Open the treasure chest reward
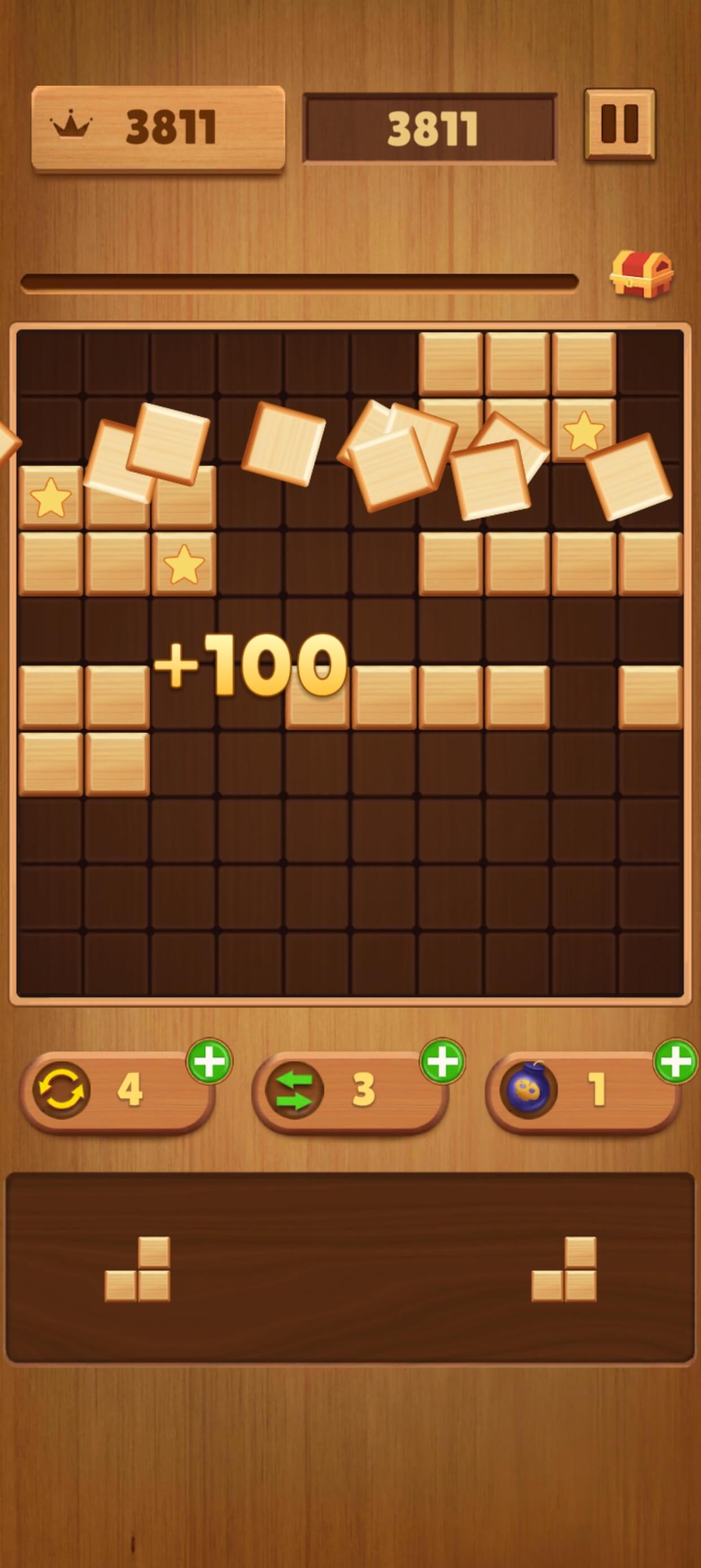 coord(642,273)
